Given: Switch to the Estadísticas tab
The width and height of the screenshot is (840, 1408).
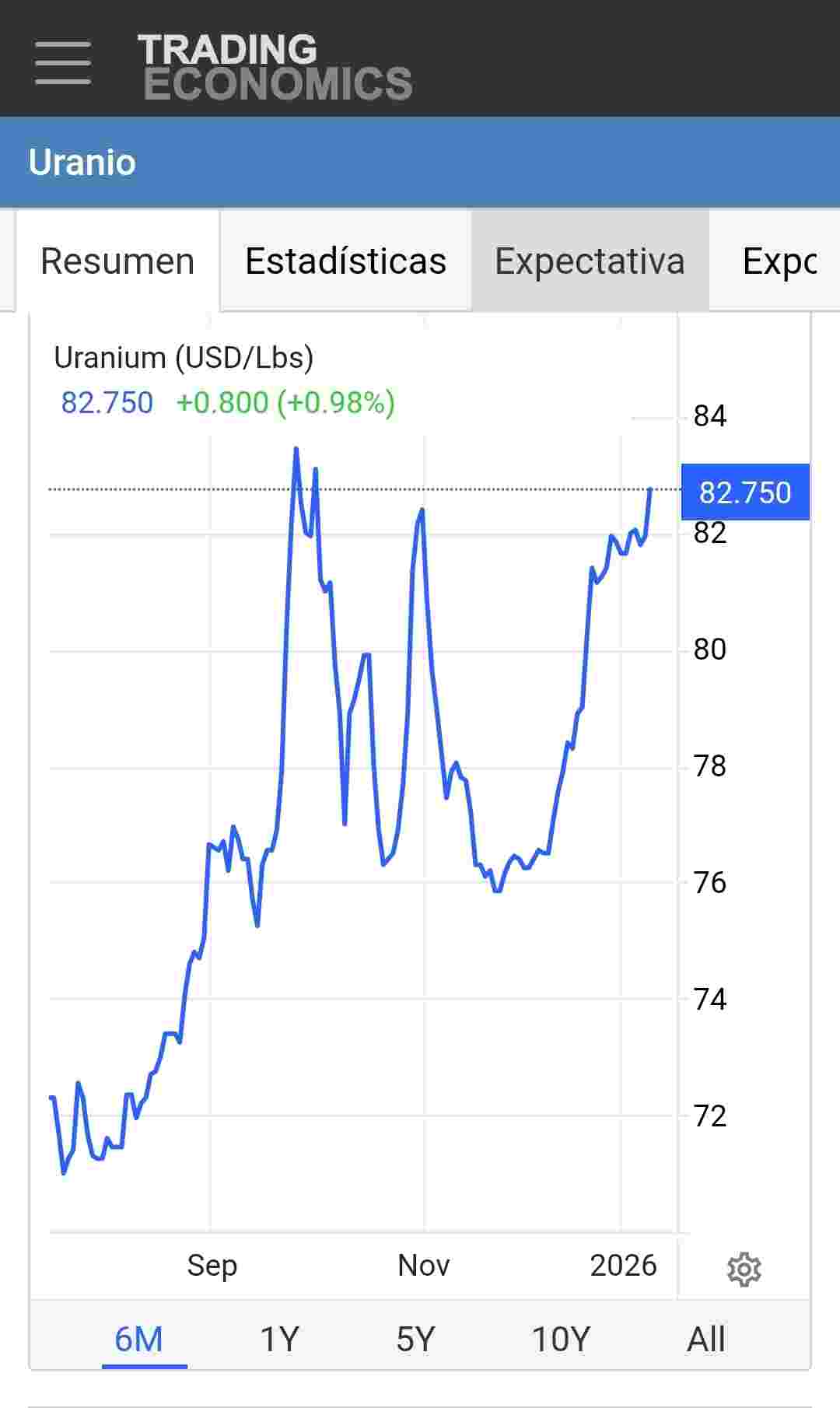Looking at the screenshot, I should point(345,261).
